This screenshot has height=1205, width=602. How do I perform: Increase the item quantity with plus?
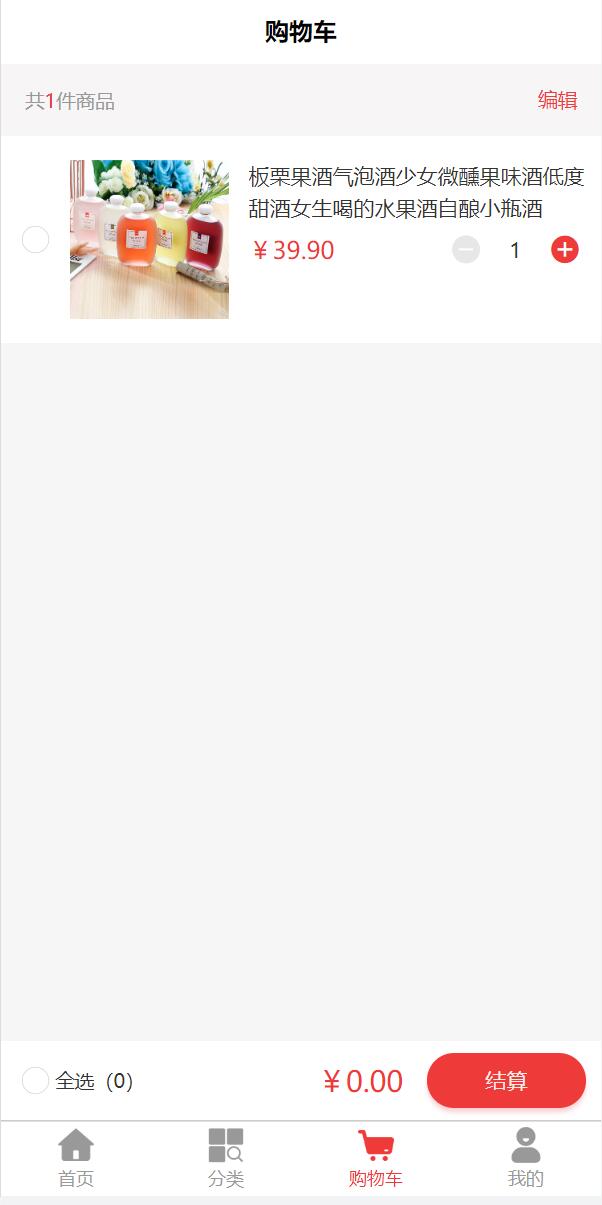[x=565, y=250]
